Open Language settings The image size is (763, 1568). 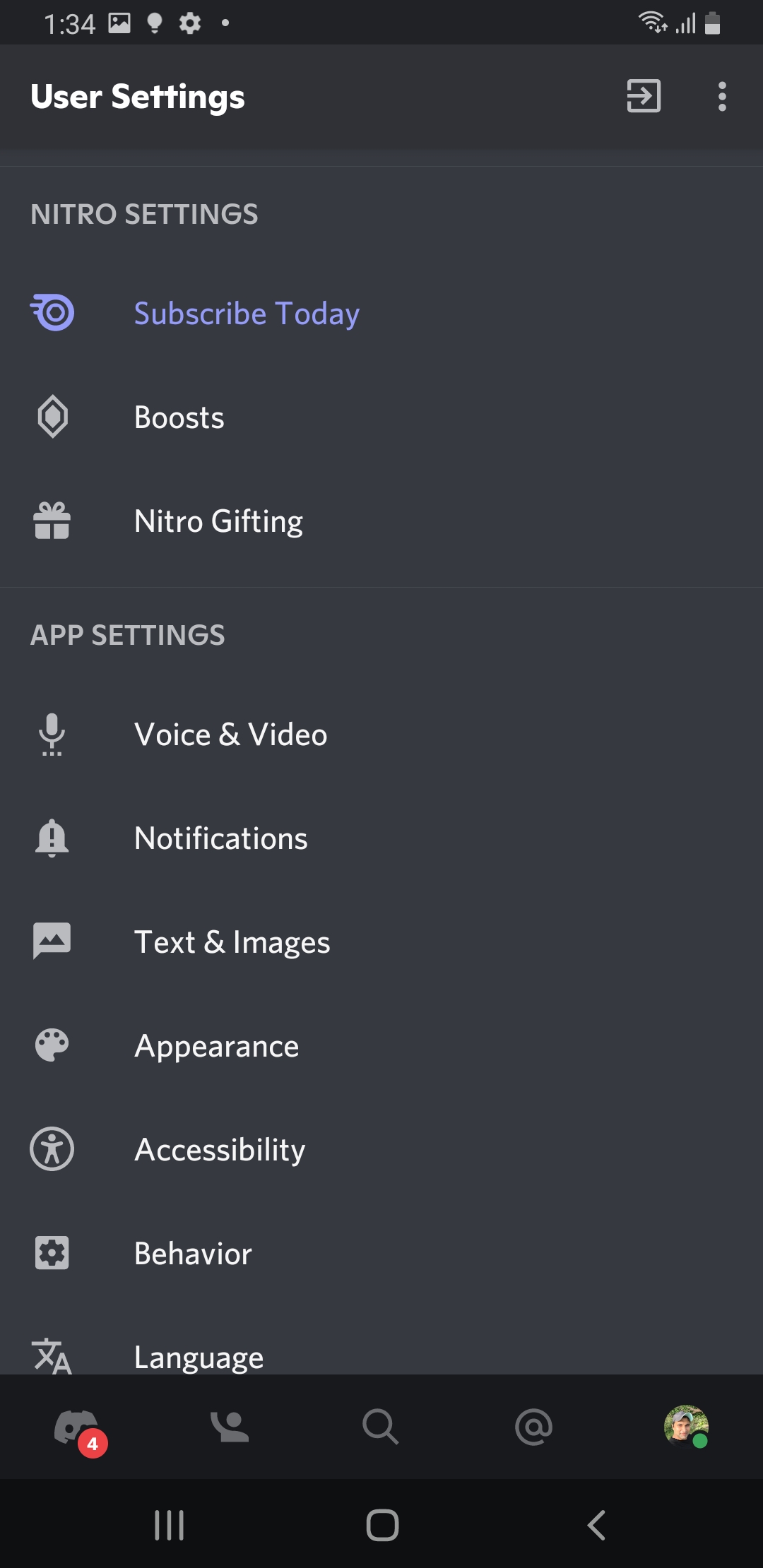coord(199,1356)
